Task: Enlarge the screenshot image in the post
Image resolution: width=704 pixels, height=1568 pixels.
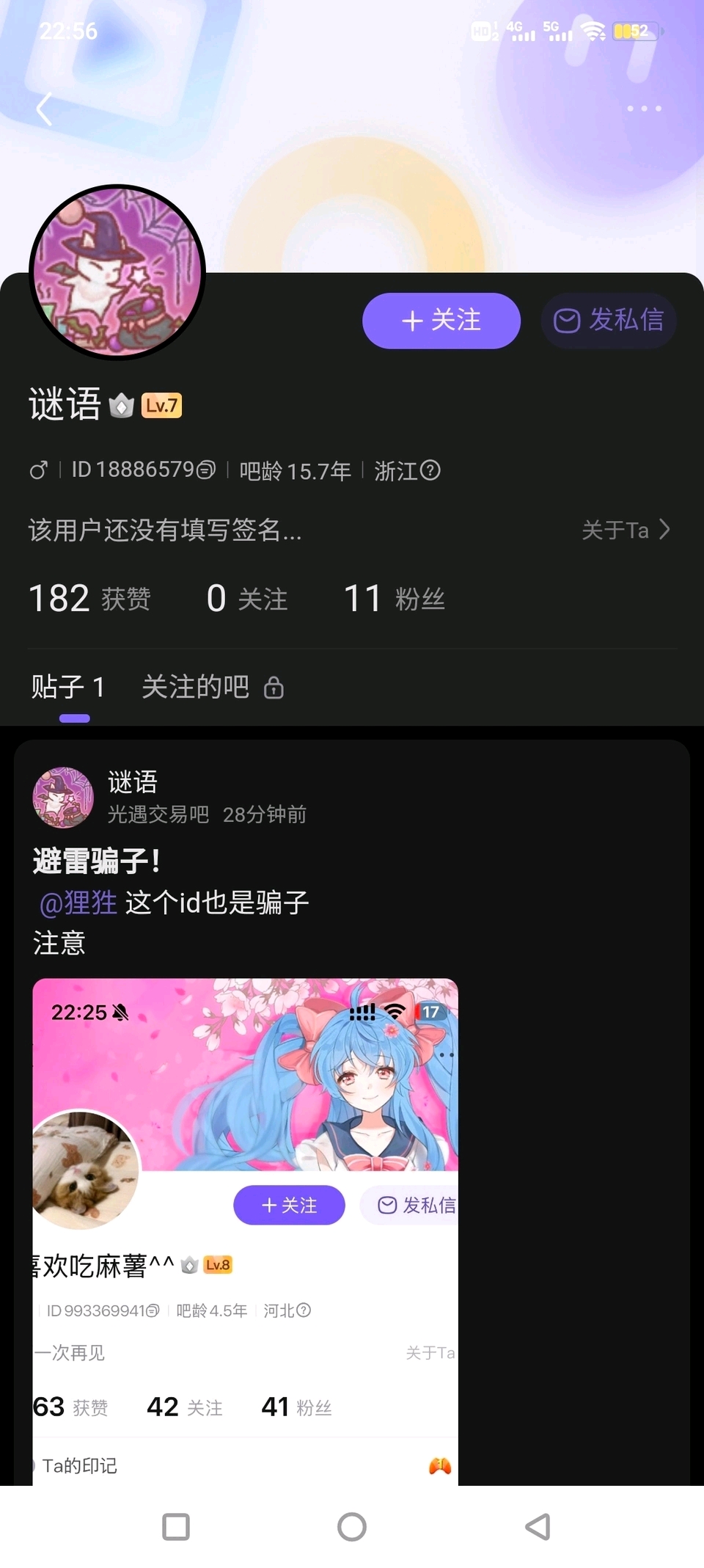Action: point(245,1231)
